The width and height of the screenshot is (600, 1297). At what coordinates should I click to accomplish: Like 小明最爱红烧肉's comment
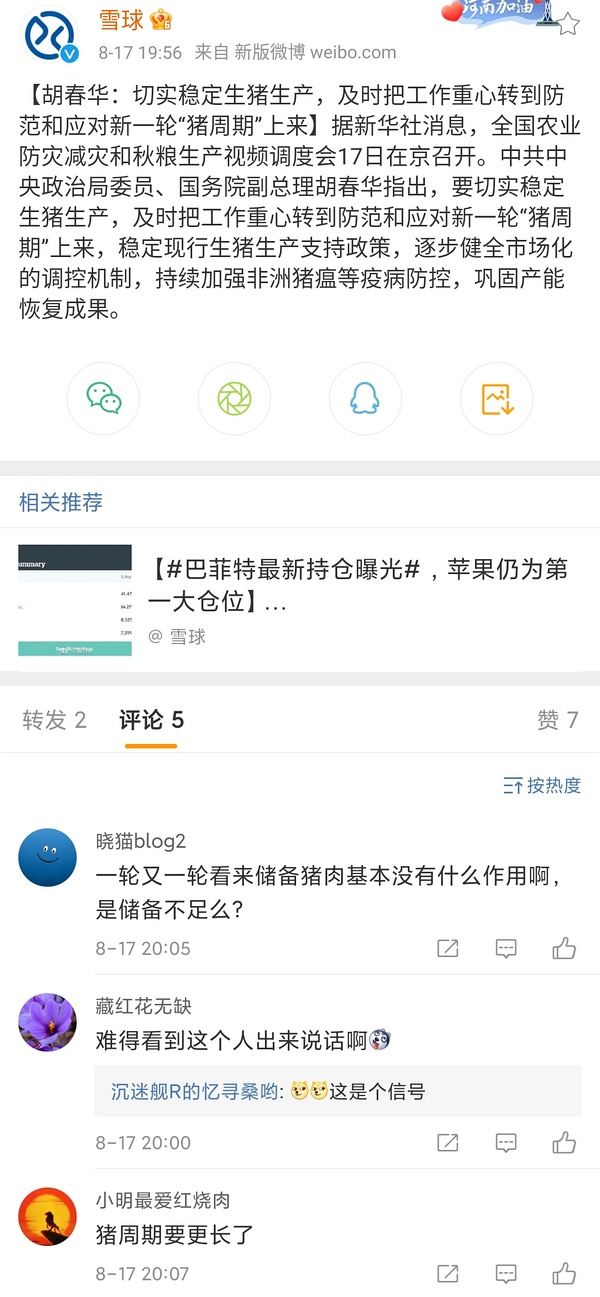[x=564, y=1273]
